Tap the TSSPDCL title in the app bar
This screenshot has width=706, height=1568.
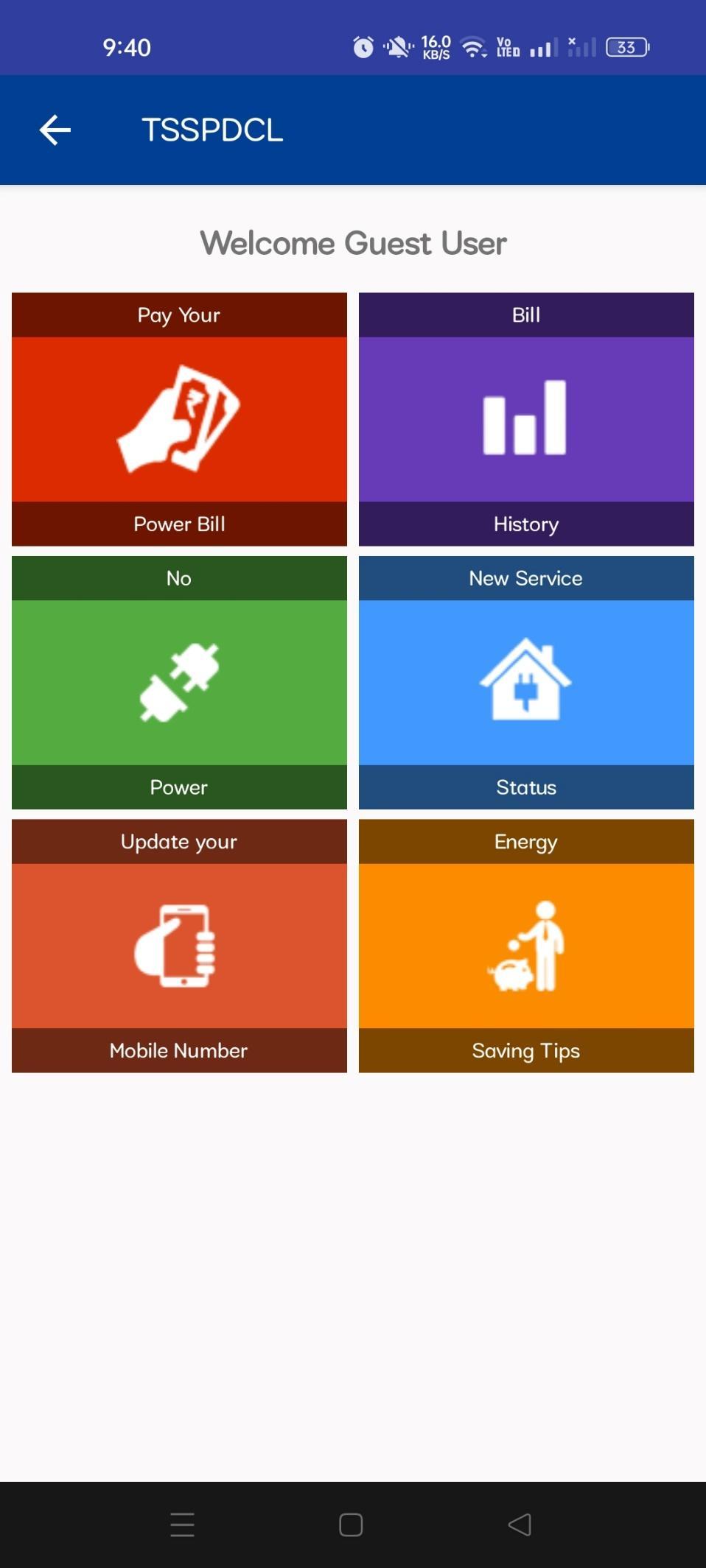point(212,130)
